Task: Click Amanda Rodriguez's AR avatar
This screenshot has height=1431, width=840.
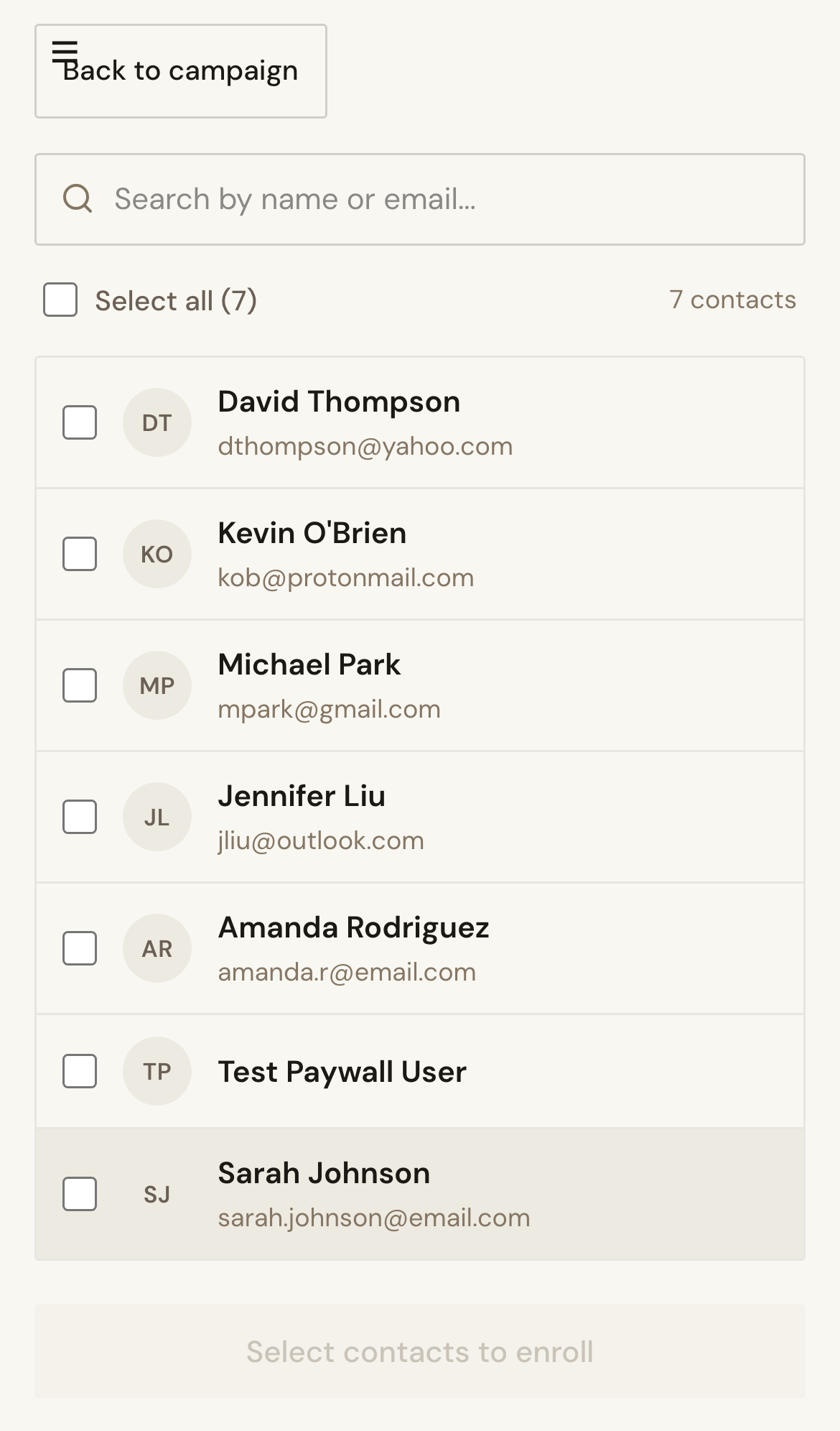Action: click(157, 948)
